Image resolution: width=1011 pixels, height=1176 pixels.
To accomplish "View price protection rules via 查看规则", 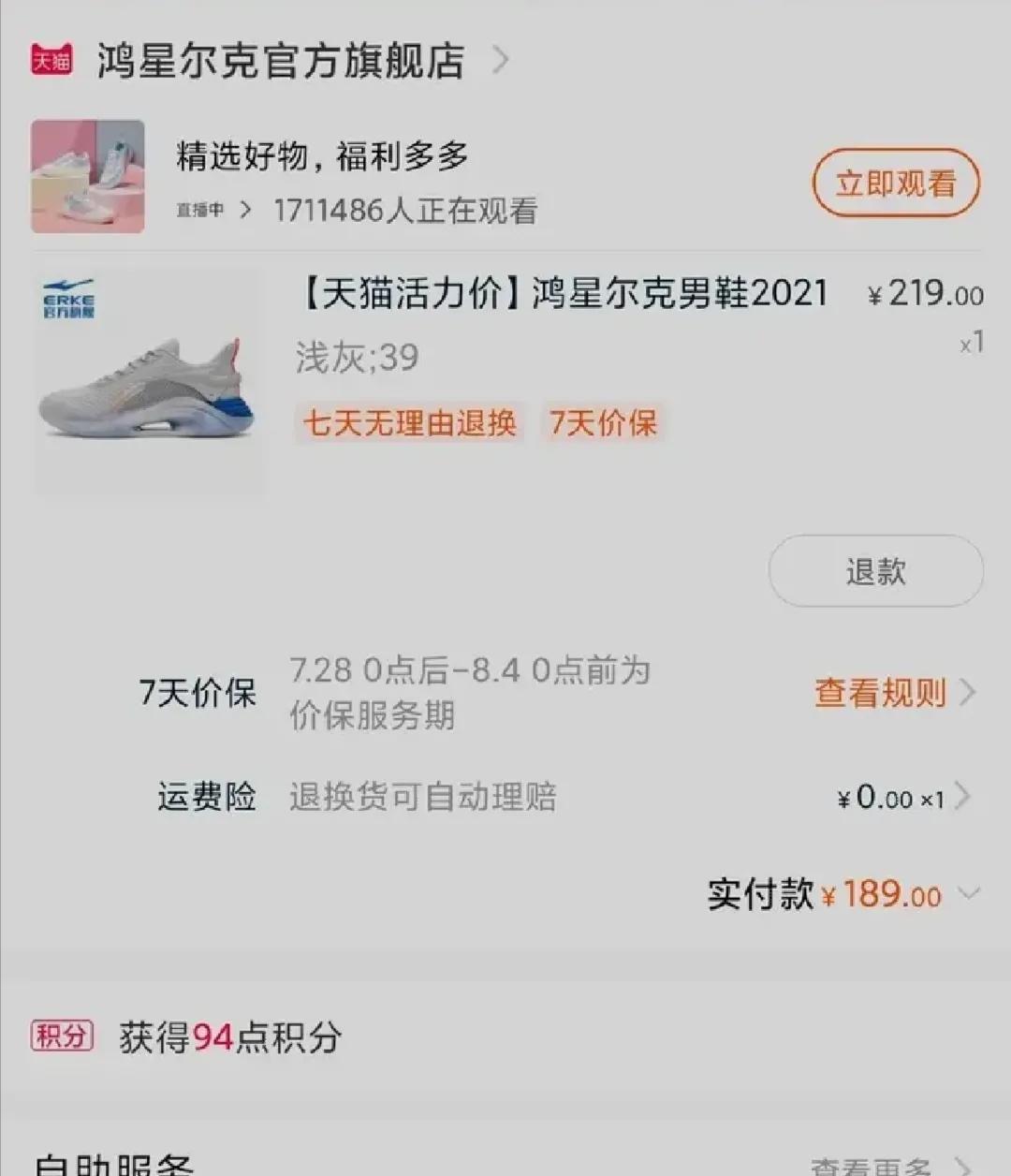I will [892, 693].
